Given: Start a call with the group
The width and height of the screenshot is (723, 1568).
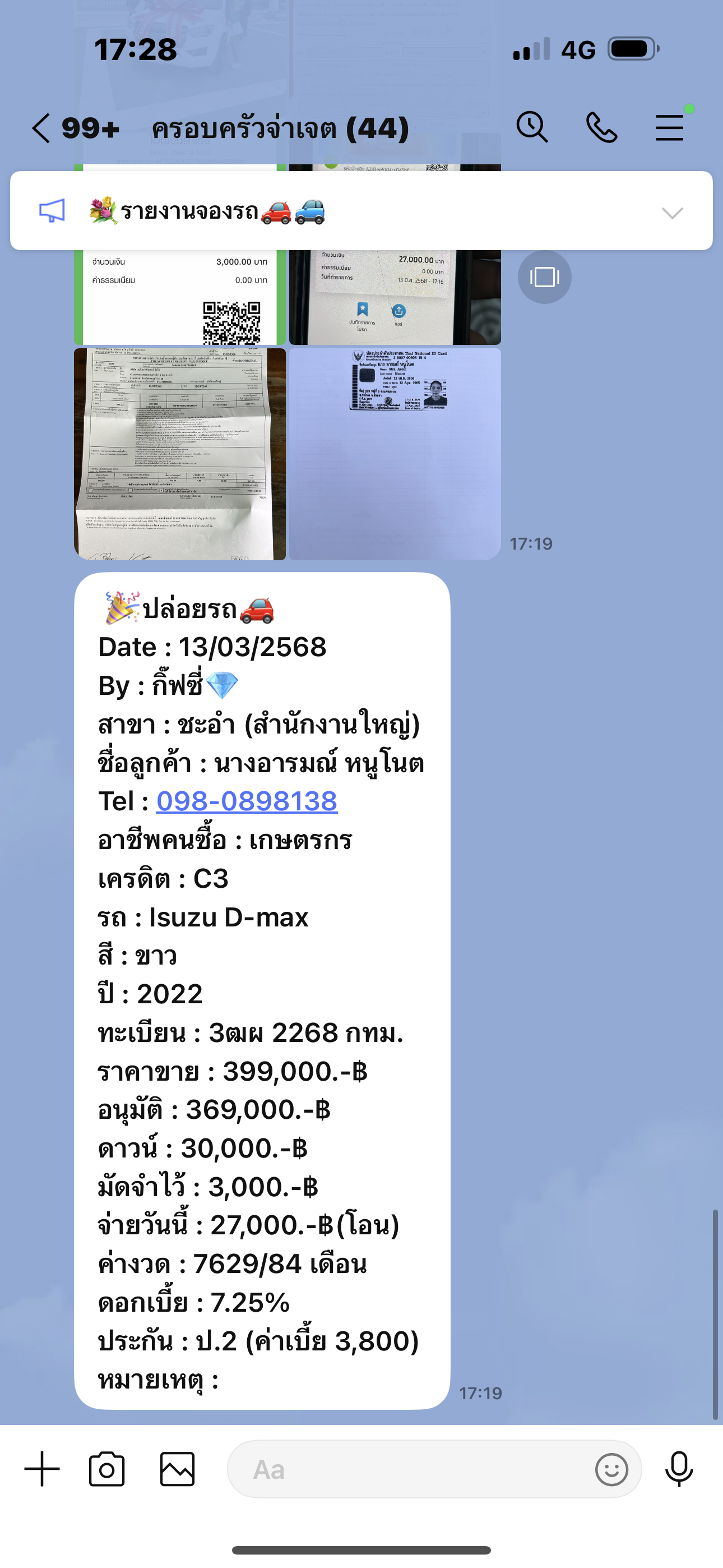Looking at the screenshot, I should click(x=601, y=127).
